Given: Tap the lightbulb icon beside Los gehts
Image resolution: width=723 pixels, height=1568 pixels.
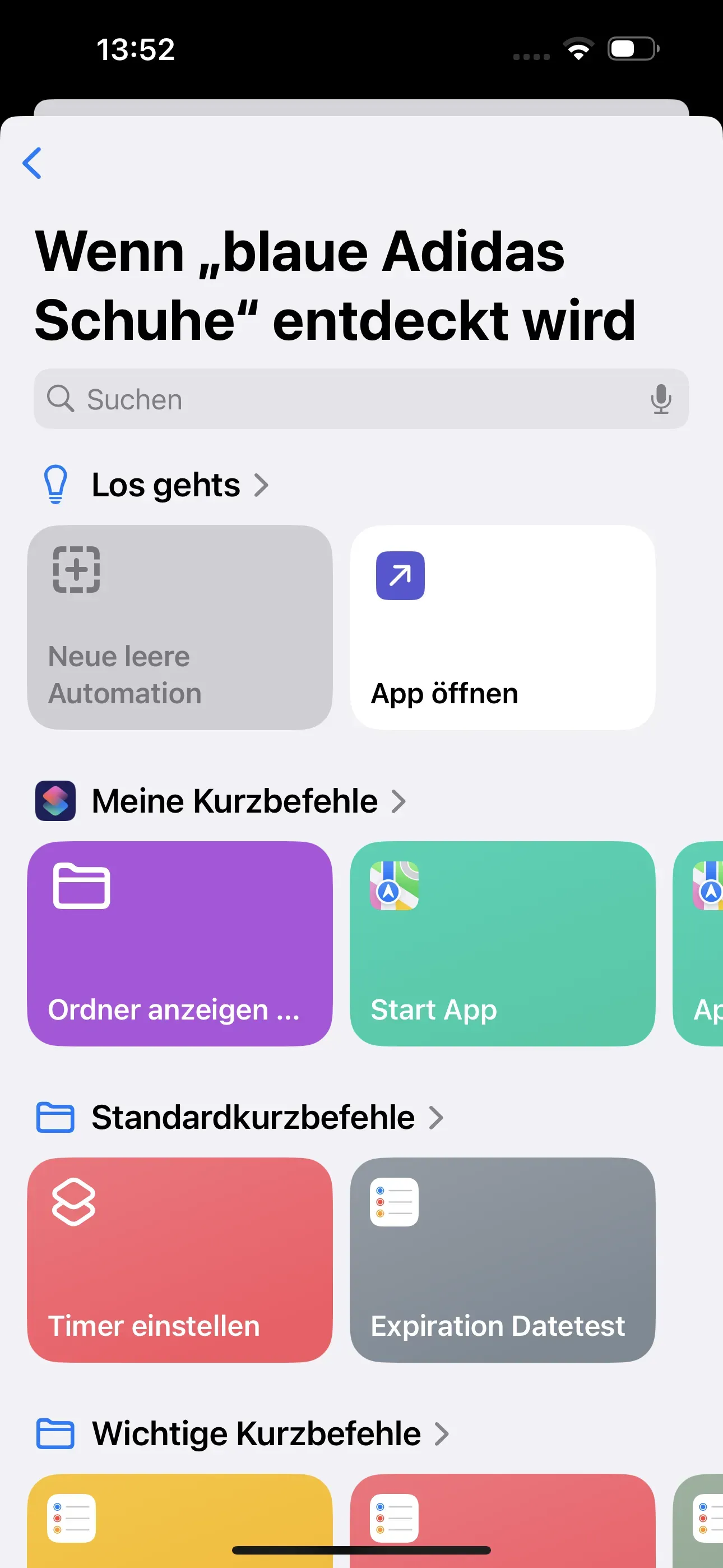Looking at the screenshot, I should pyautogui.click(x=55, y=484).
